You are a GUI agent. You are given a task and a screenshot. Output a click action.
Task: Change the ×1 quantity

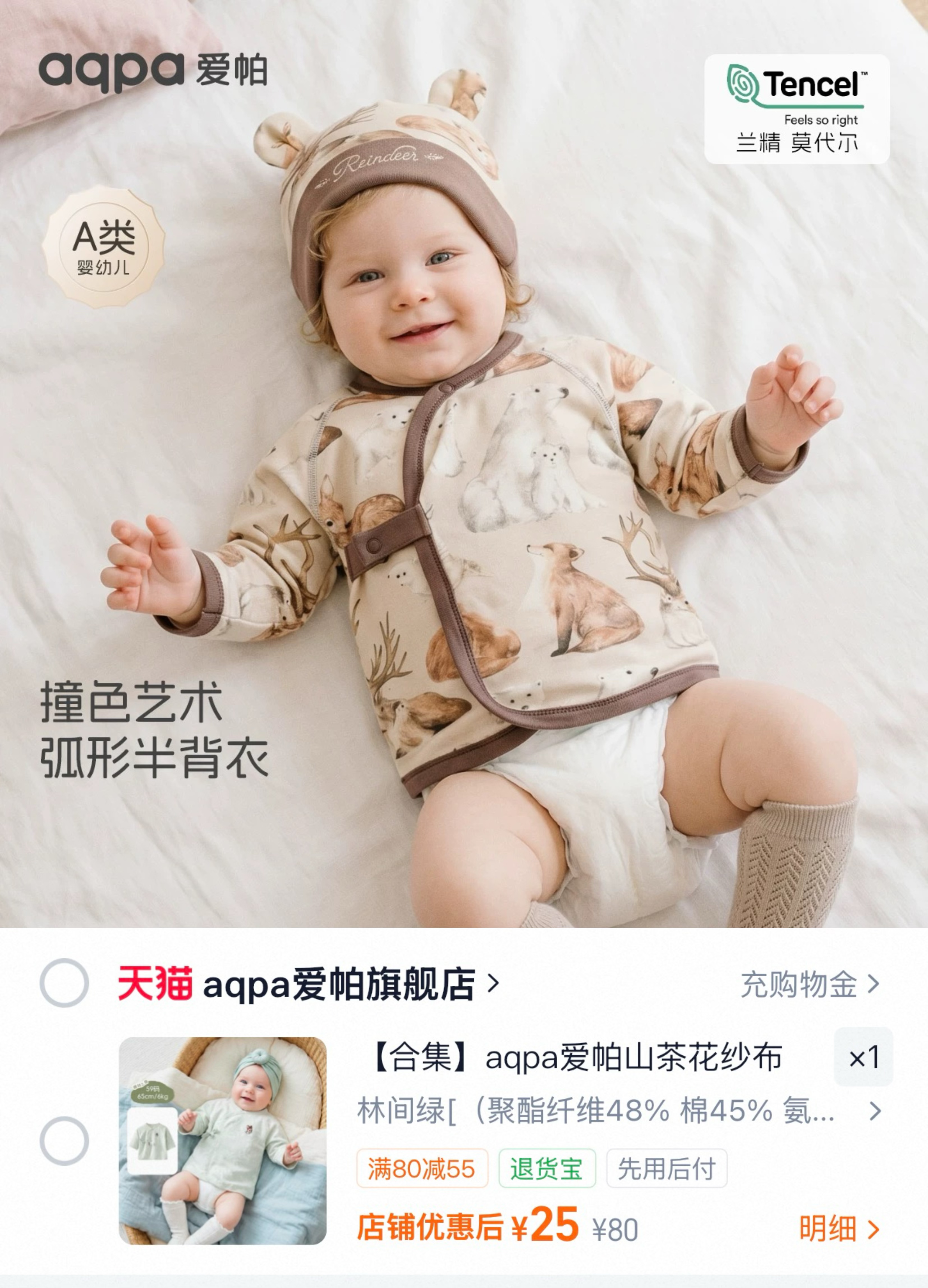(x=863, y=1057)
